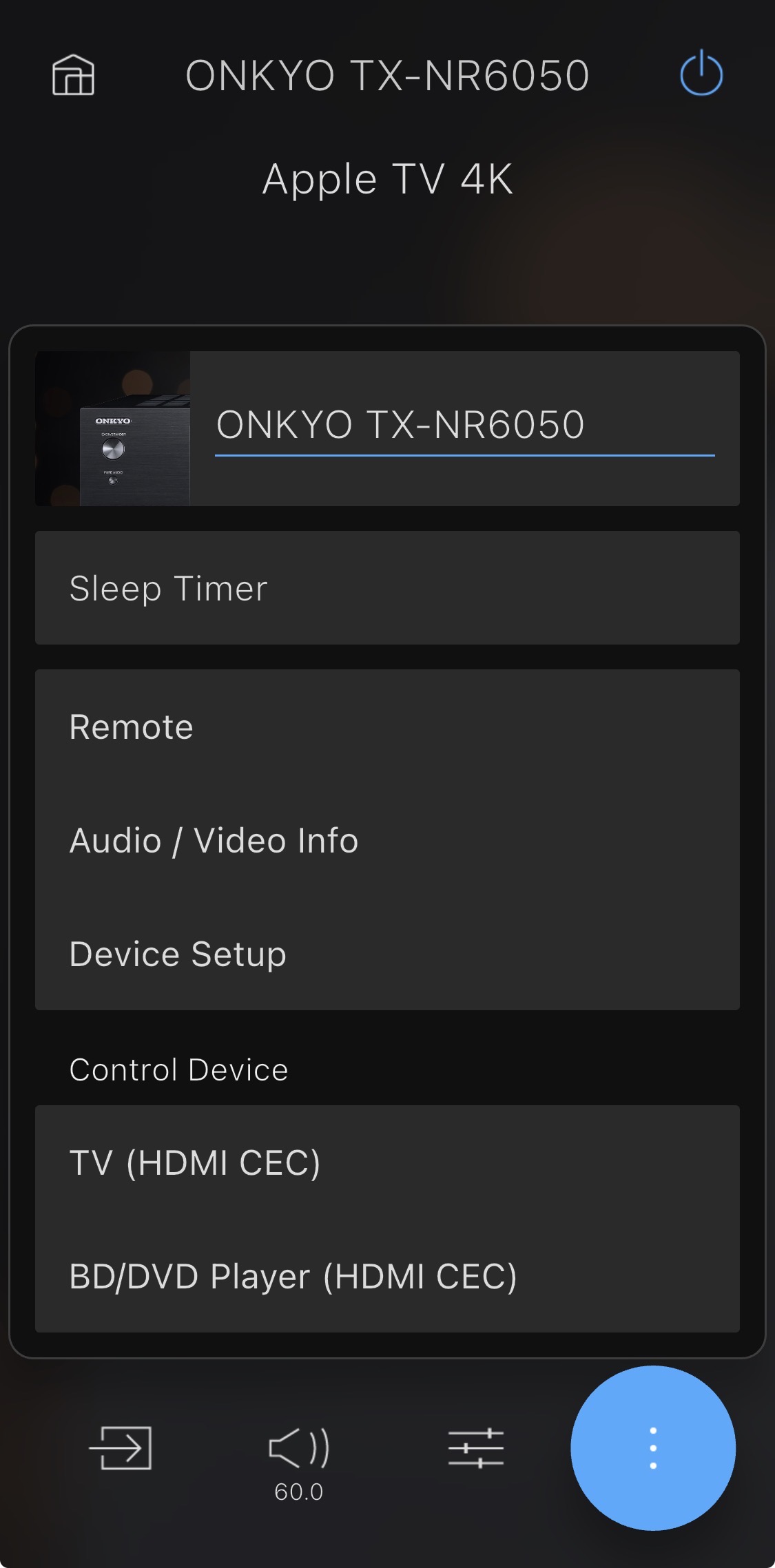Open Sleep Timer settings
This screenshot has height=1568, width=775.
(x=387, y=588)
